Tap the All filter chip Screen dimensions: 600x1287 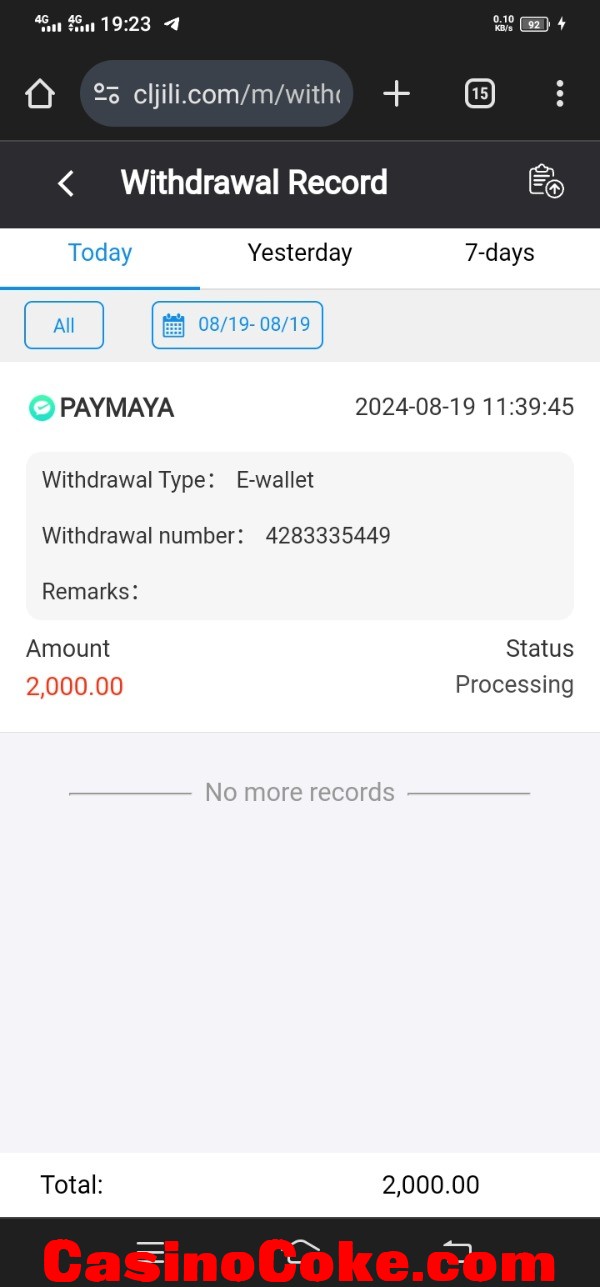64,325
